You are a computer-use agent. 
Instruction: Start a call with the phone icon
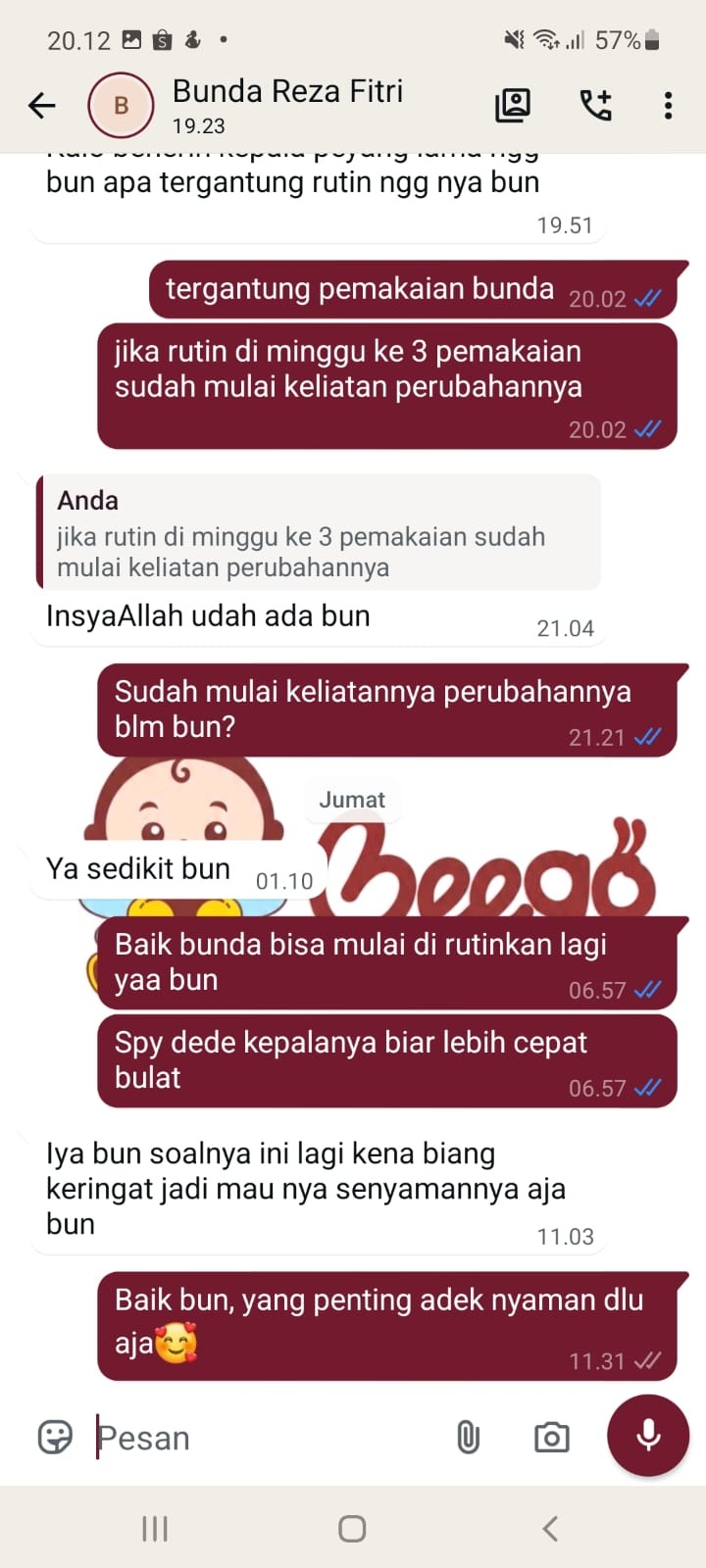[x=595, y=105]
